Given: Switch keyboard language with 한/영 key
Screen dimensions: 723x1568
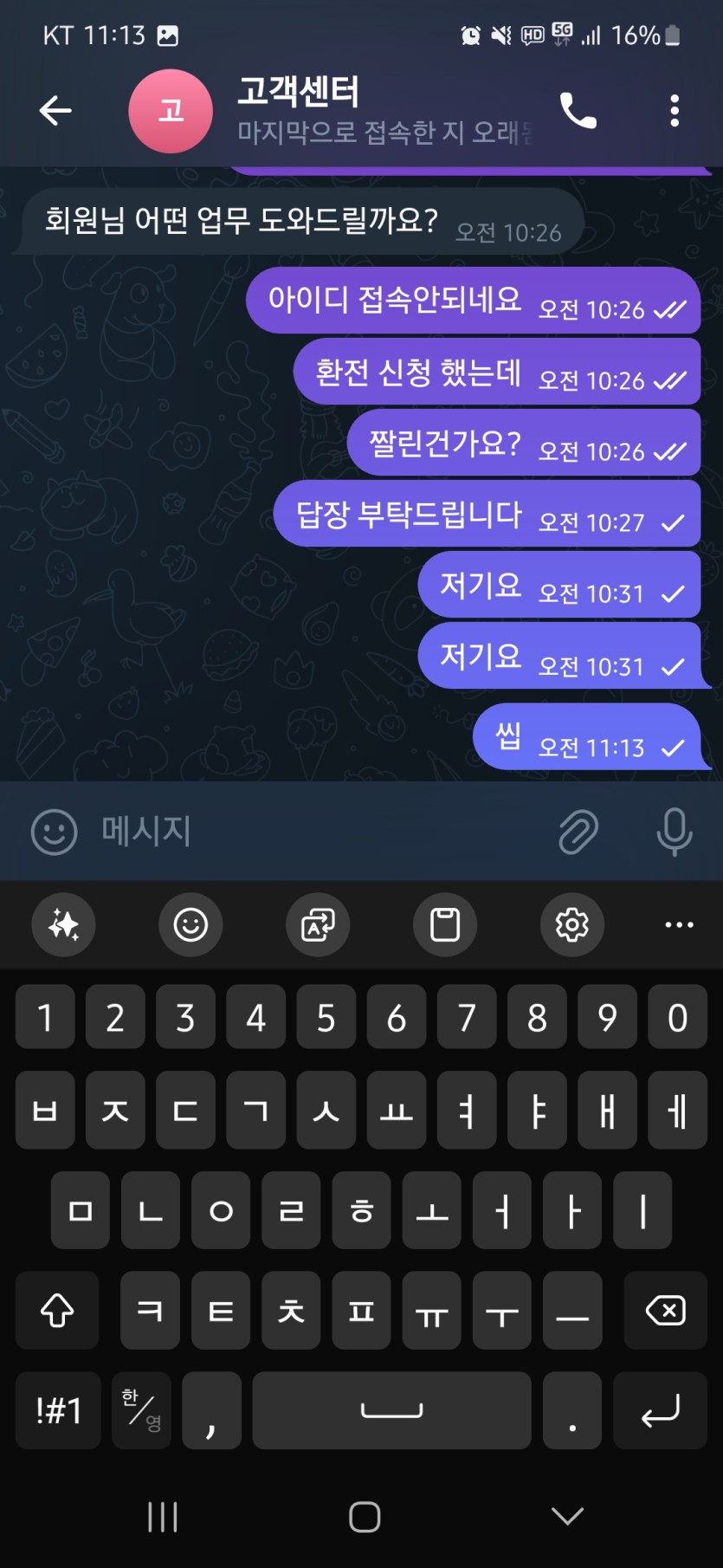Looking at the screenshot, I should tap(141, 1410).
